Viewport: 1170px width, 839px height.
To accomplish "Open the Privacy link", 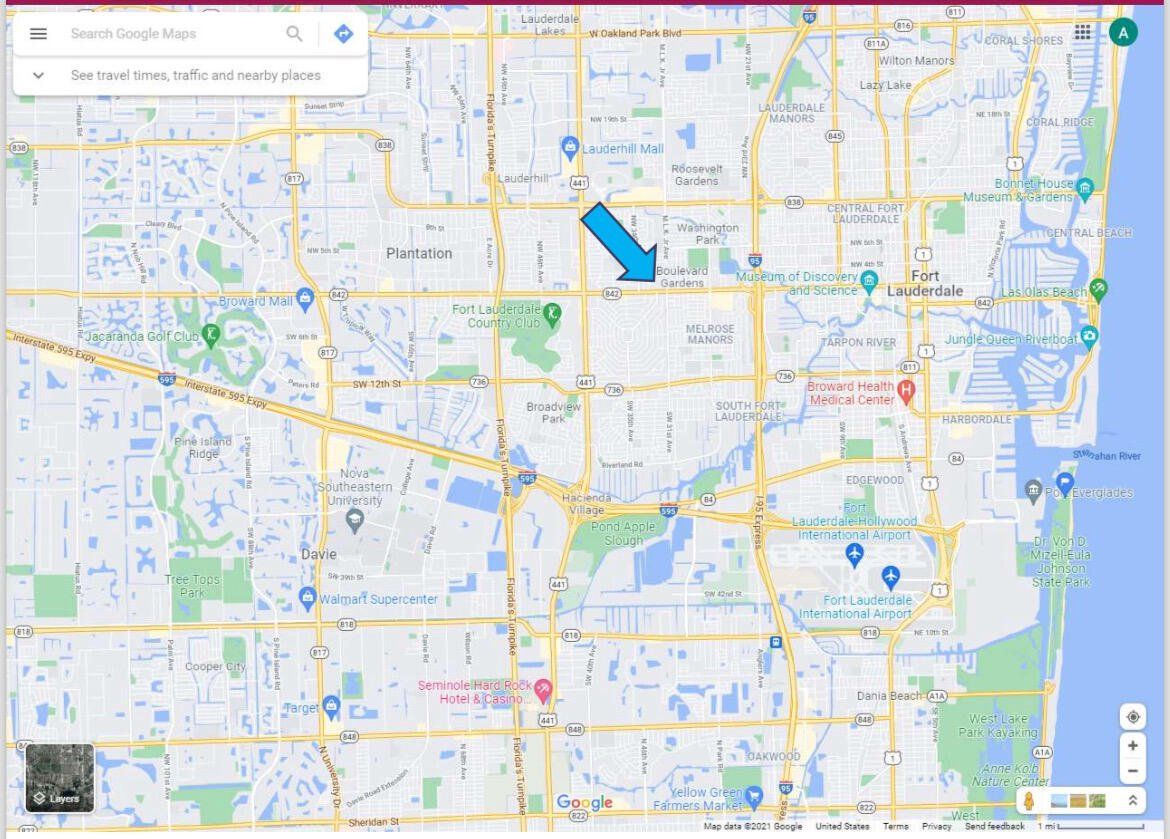I will pyautogui.click(x=937, y=827).
